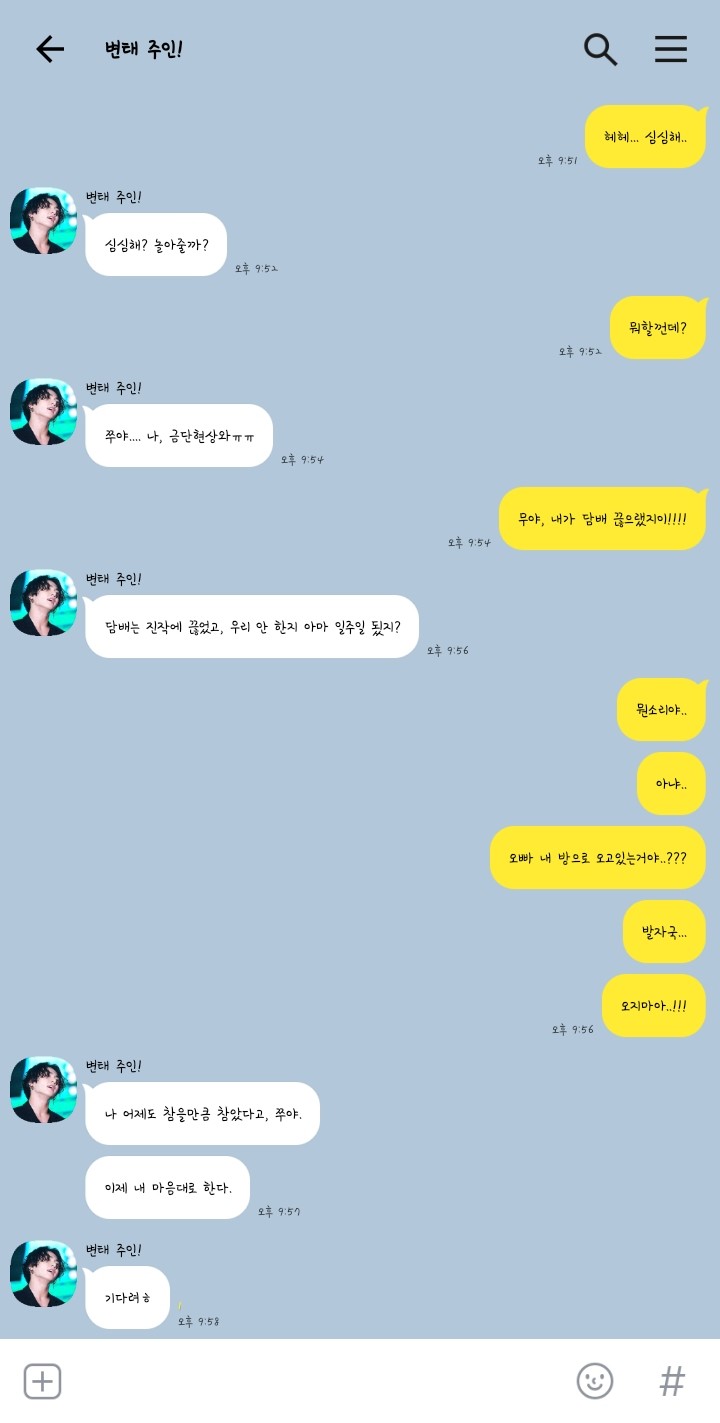The height and width of the screenshot is (1423, 720).
Task: View sender's avatar next to "기다려" message
Action: 43,1274
